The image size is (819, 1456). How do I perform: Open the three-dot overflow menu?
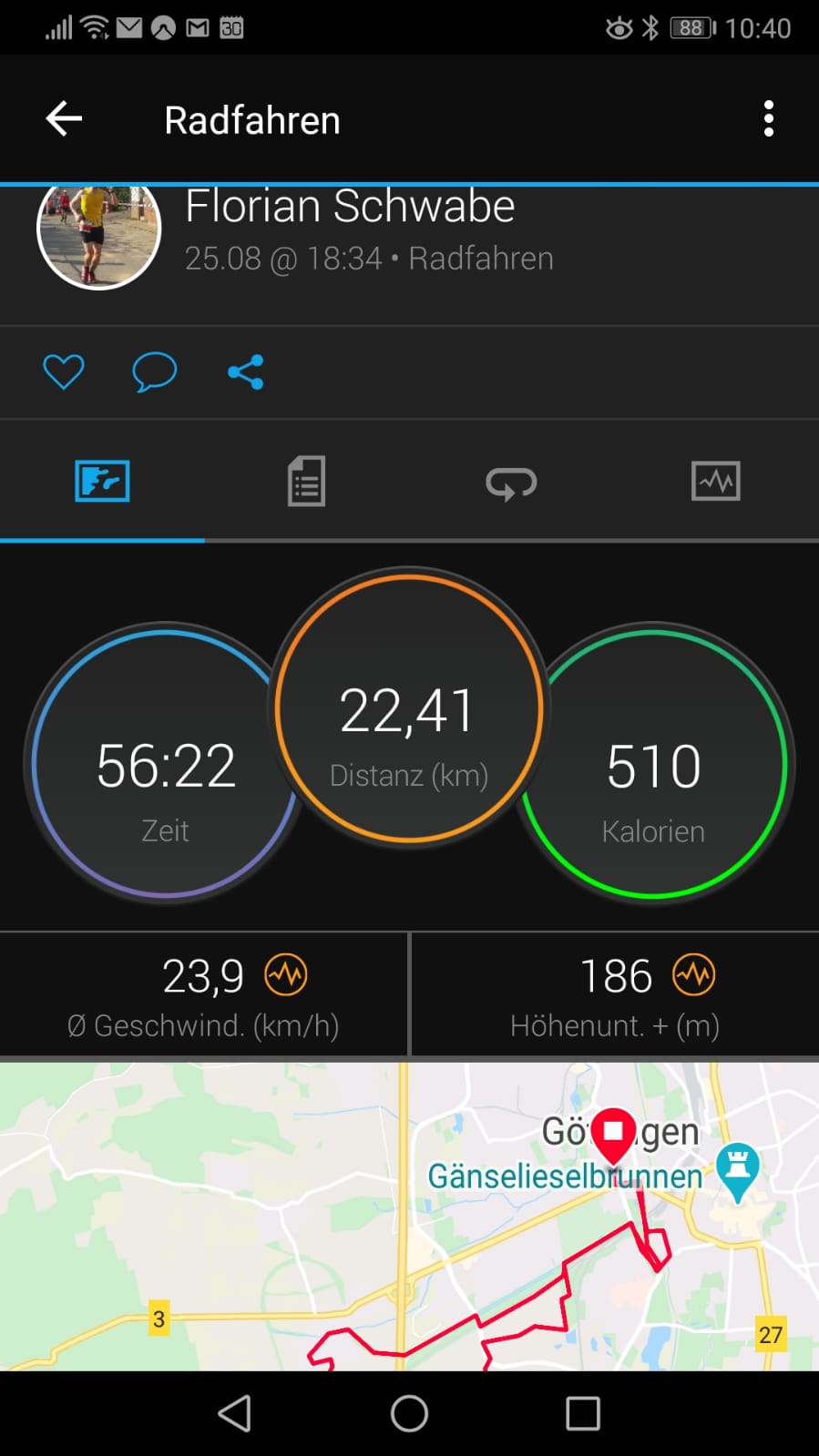pos(768,119)
